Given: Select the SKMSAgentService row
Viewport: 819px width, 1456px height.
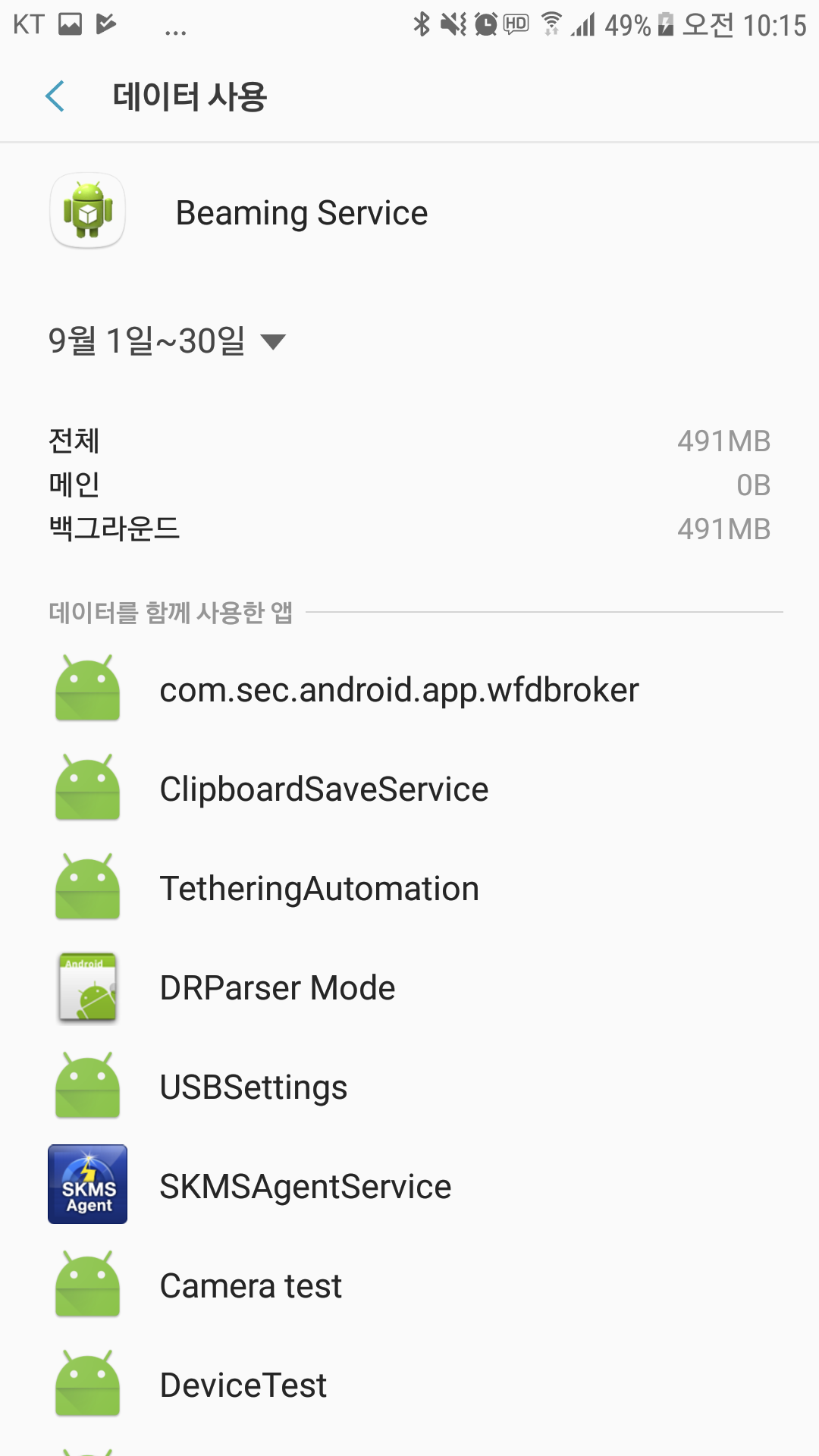Looking at the screenshot, I should 305,1187.
